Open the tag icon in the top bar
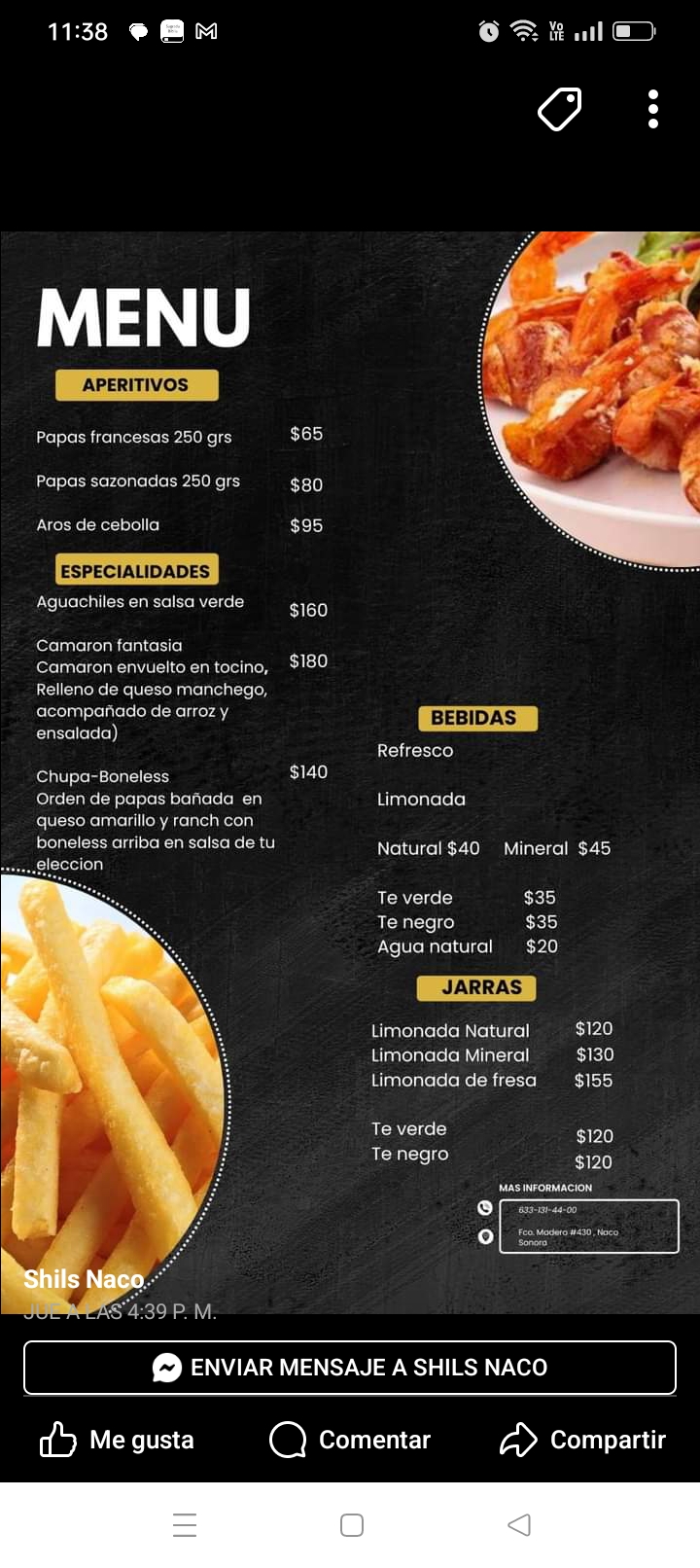The height and width of the screenshot is (1568, 700). 560,109
